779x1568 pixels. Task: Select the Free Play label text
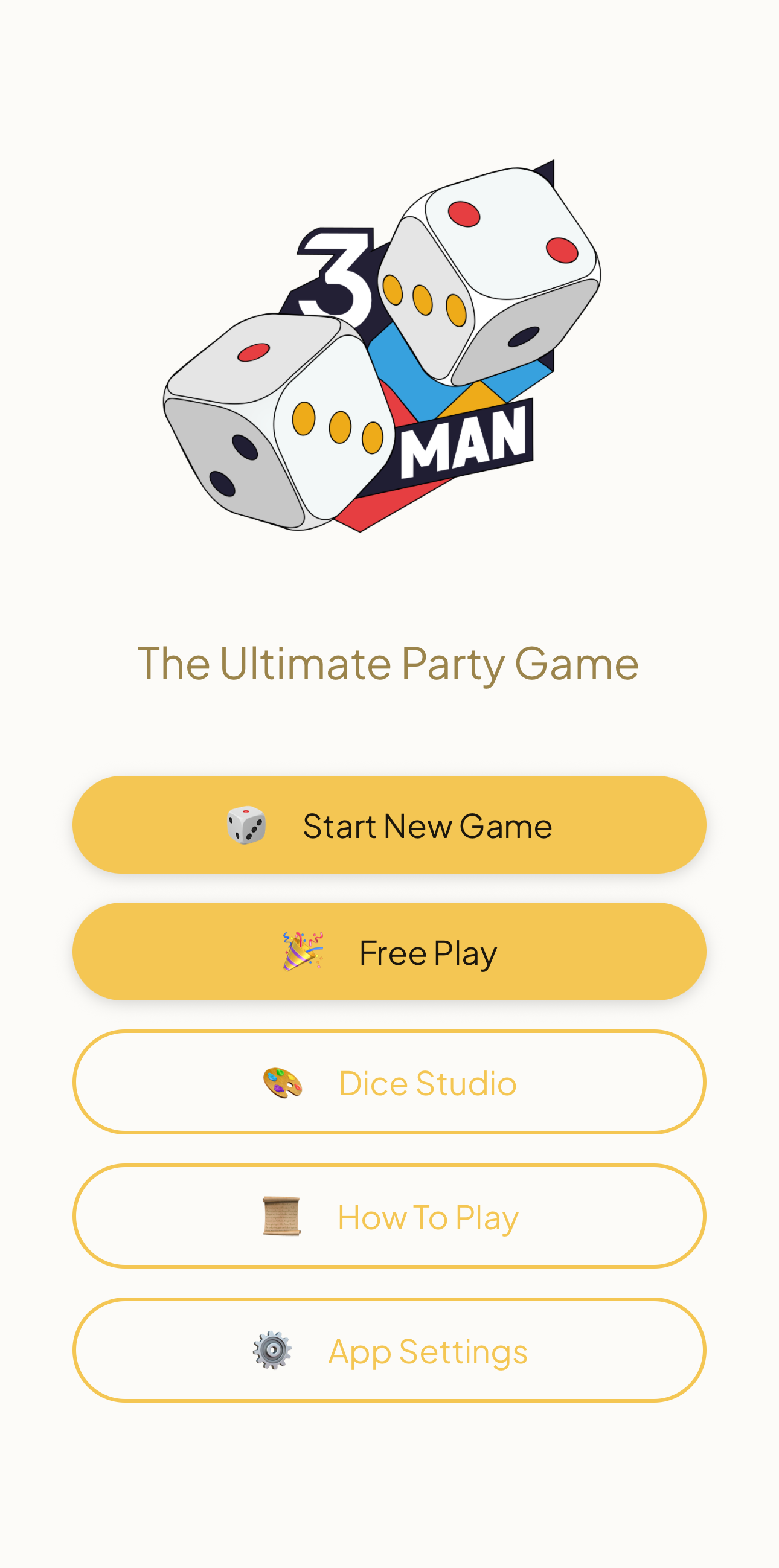point(427,953)
